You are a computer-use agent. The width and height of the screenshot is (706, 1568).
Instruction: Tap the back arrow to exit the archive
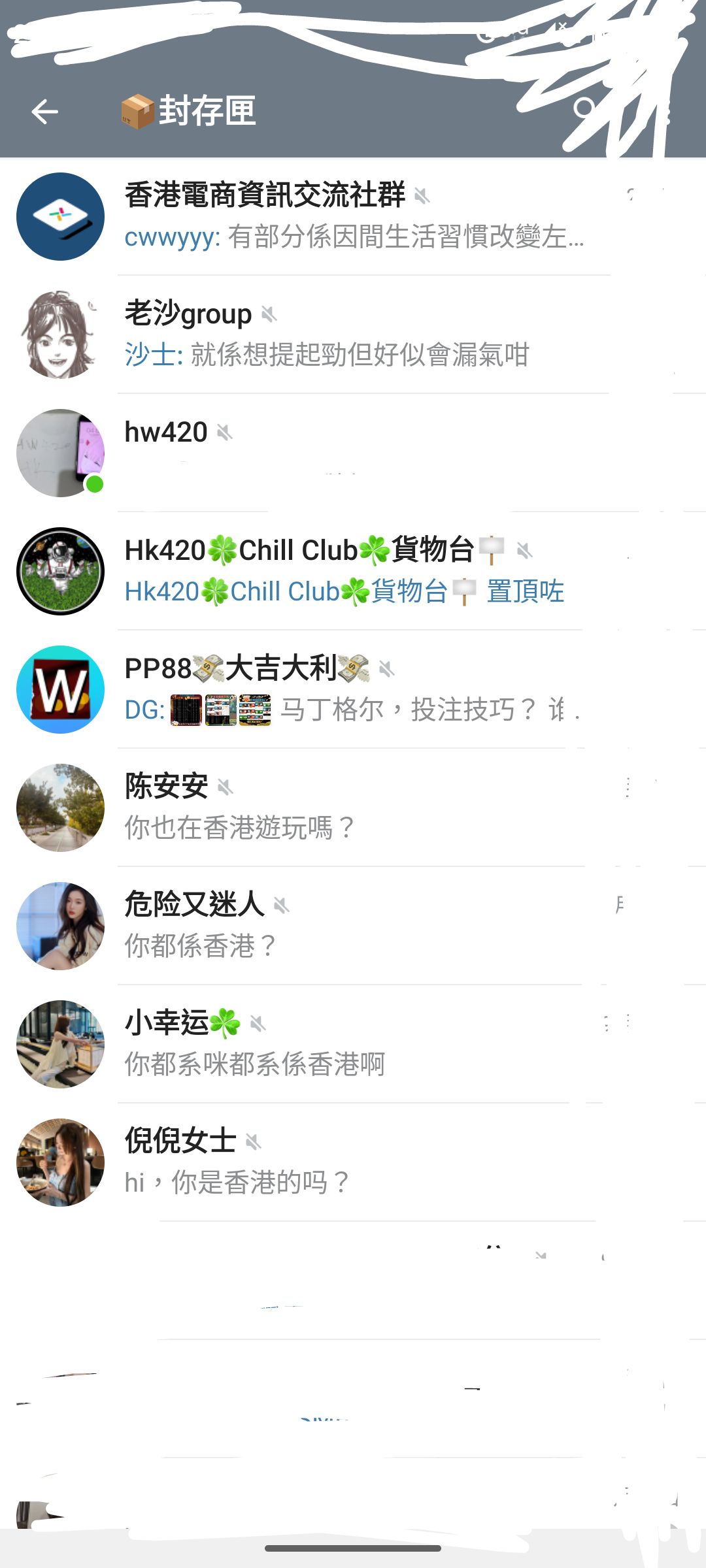click(x=44, y=112)
